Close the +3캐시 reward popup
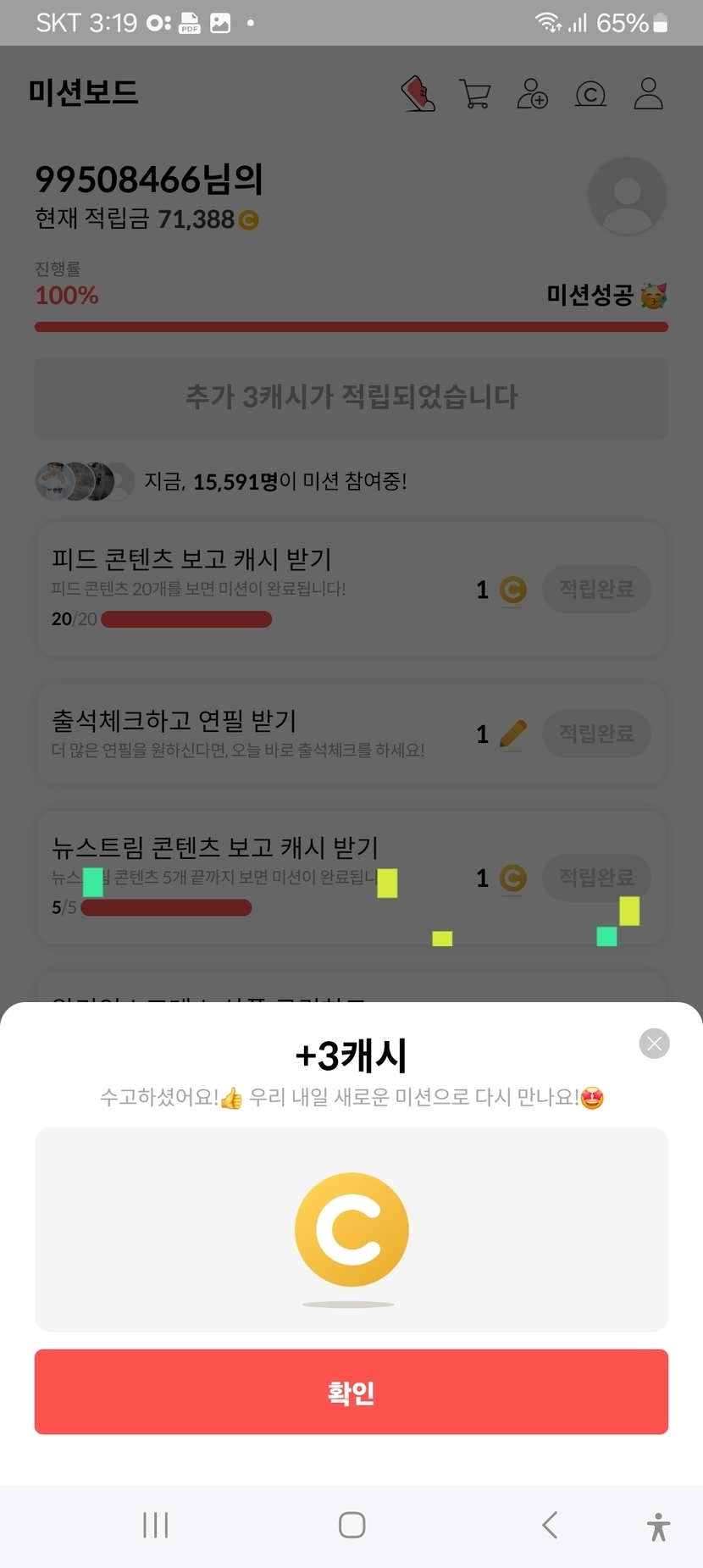 [x=654, y=1044]
